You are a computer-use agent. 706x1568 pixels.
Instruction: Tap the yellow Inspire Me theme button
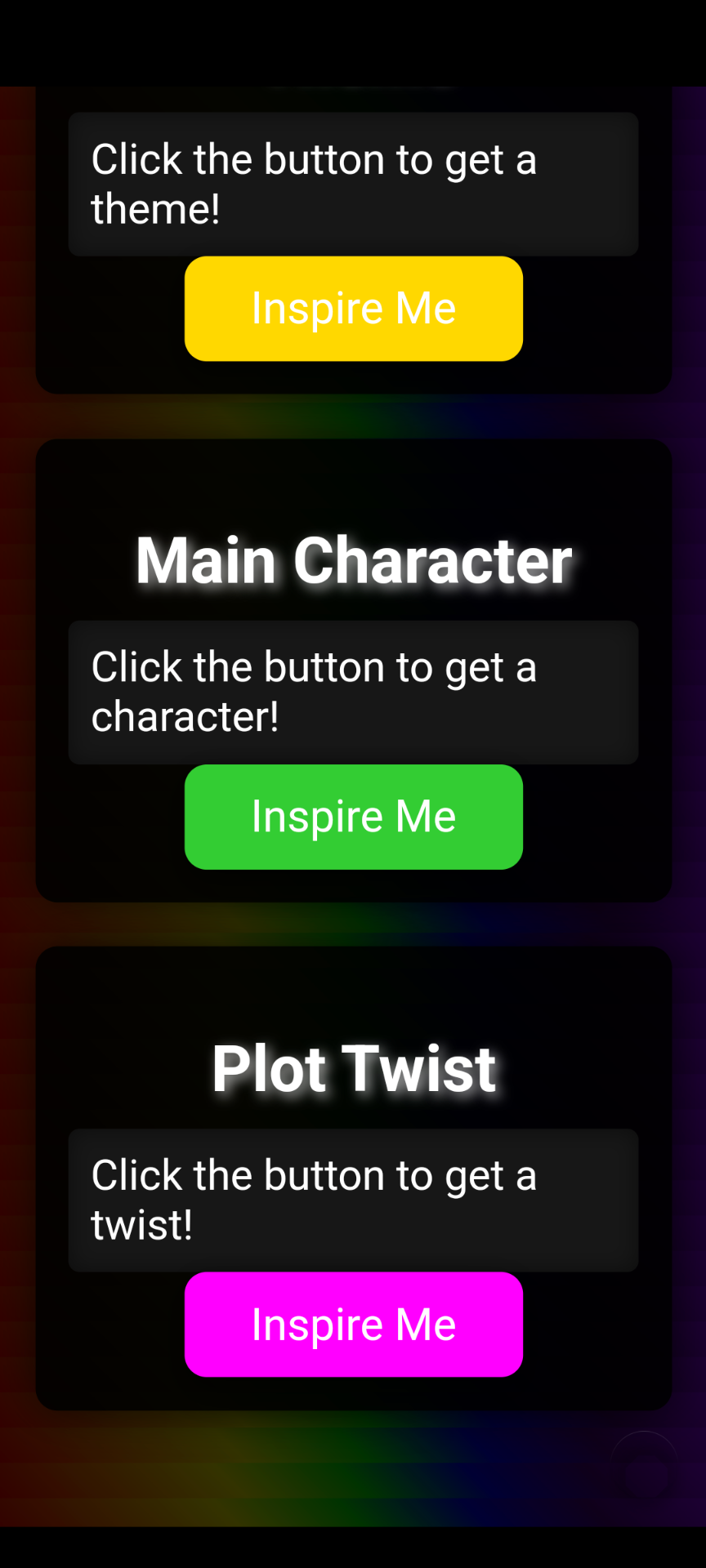click(353, 309)
